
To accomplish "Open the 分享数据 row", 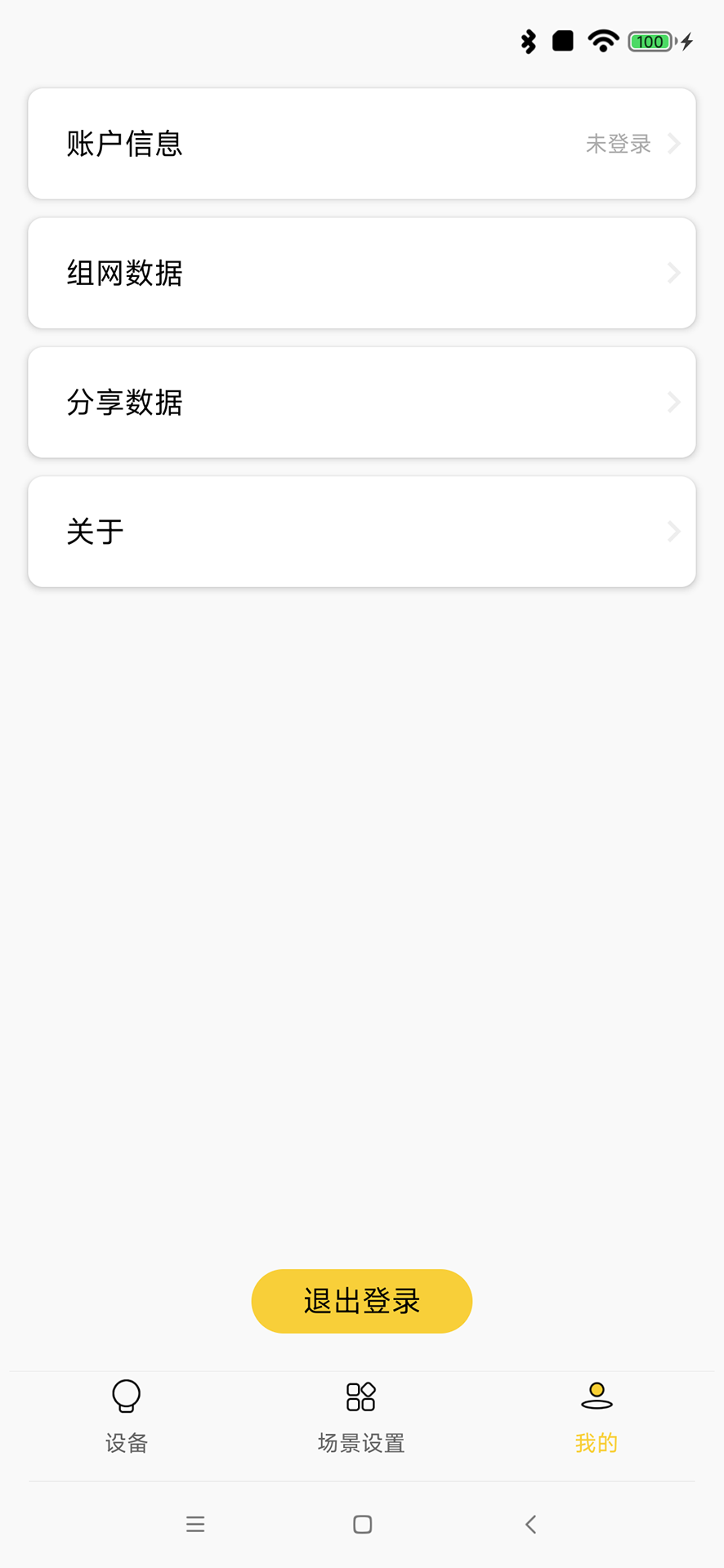I will pos(361,402).
